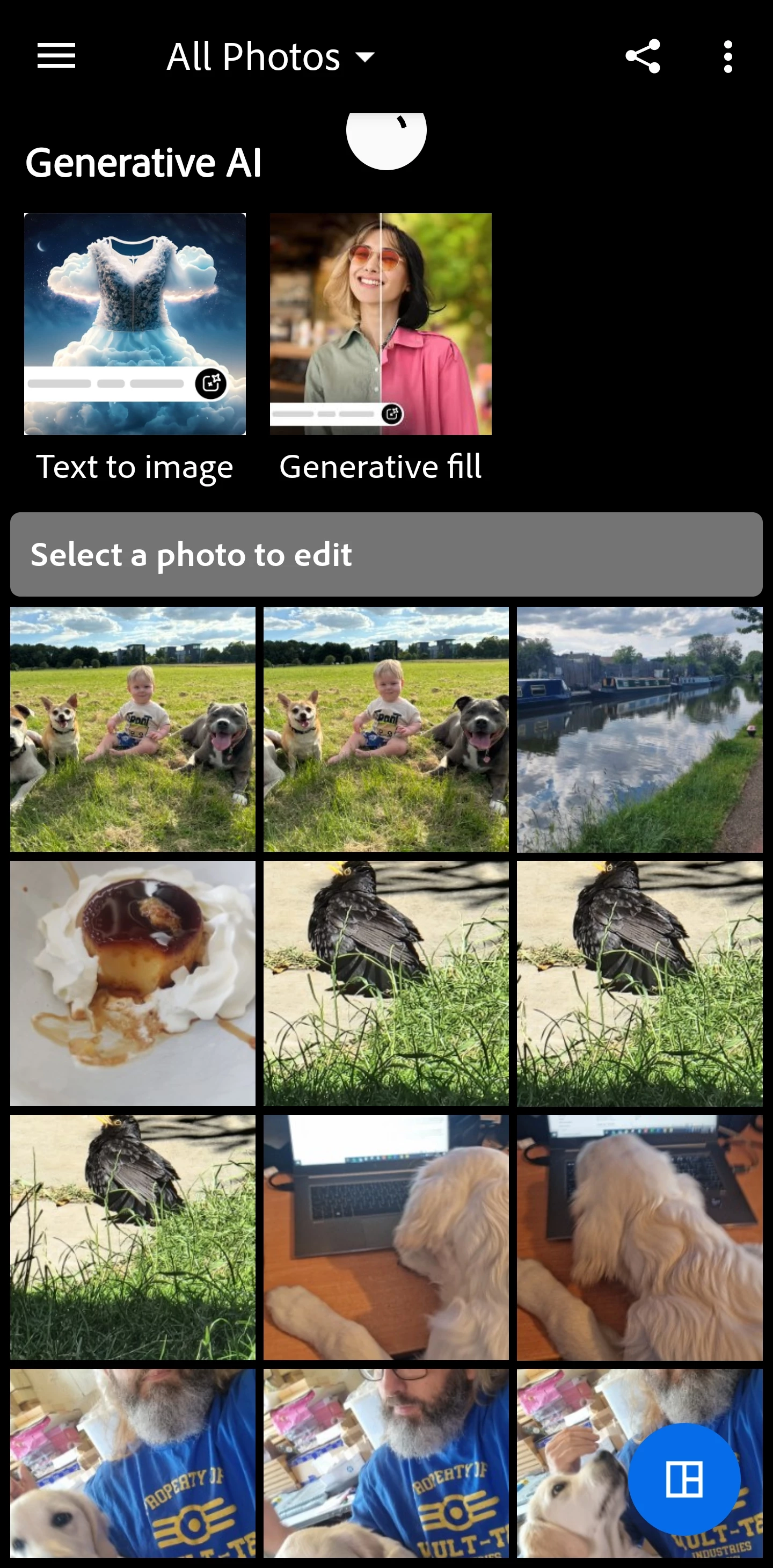Open the three-dot overflow menu

click(727, 56)
